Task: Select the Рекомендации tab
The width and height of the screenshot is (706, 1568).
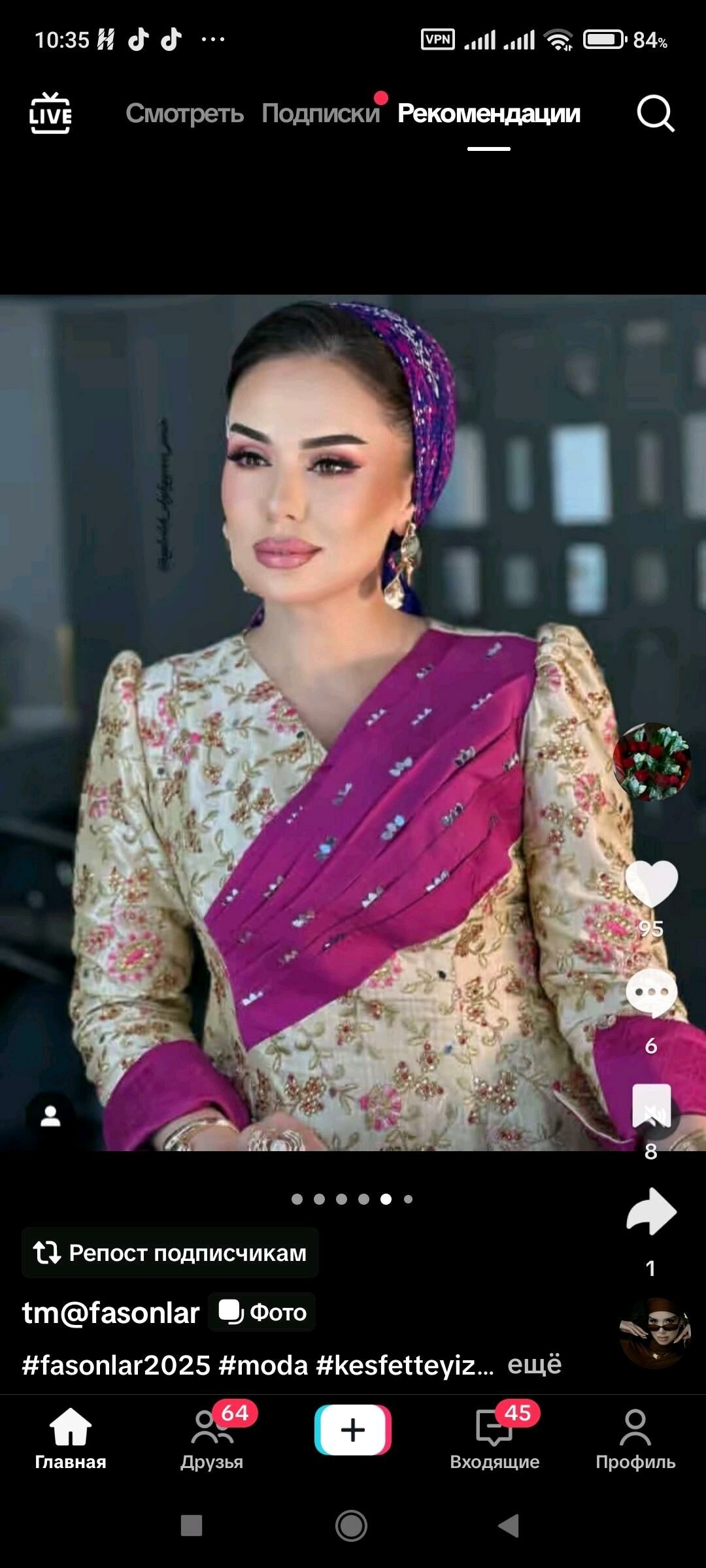Action: click(x=488, y=114)
